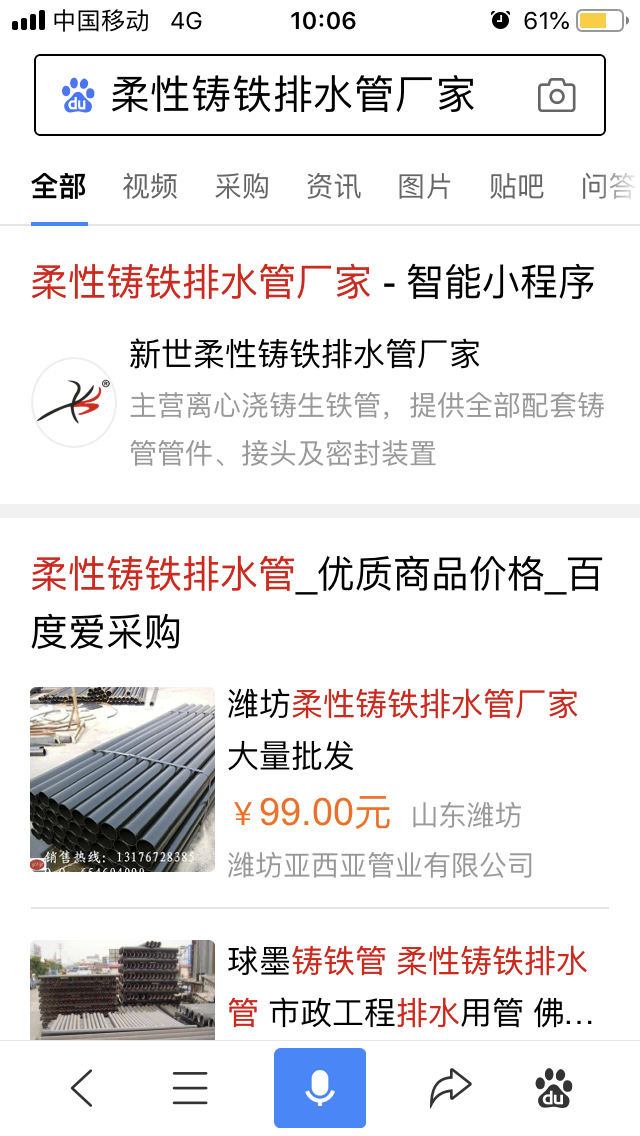Image resolution: width=640 pixels, height=1136 pixels.
Task: Open 新世柔性铸铁排水管厂家 mini program
Action: click(305, 354)
